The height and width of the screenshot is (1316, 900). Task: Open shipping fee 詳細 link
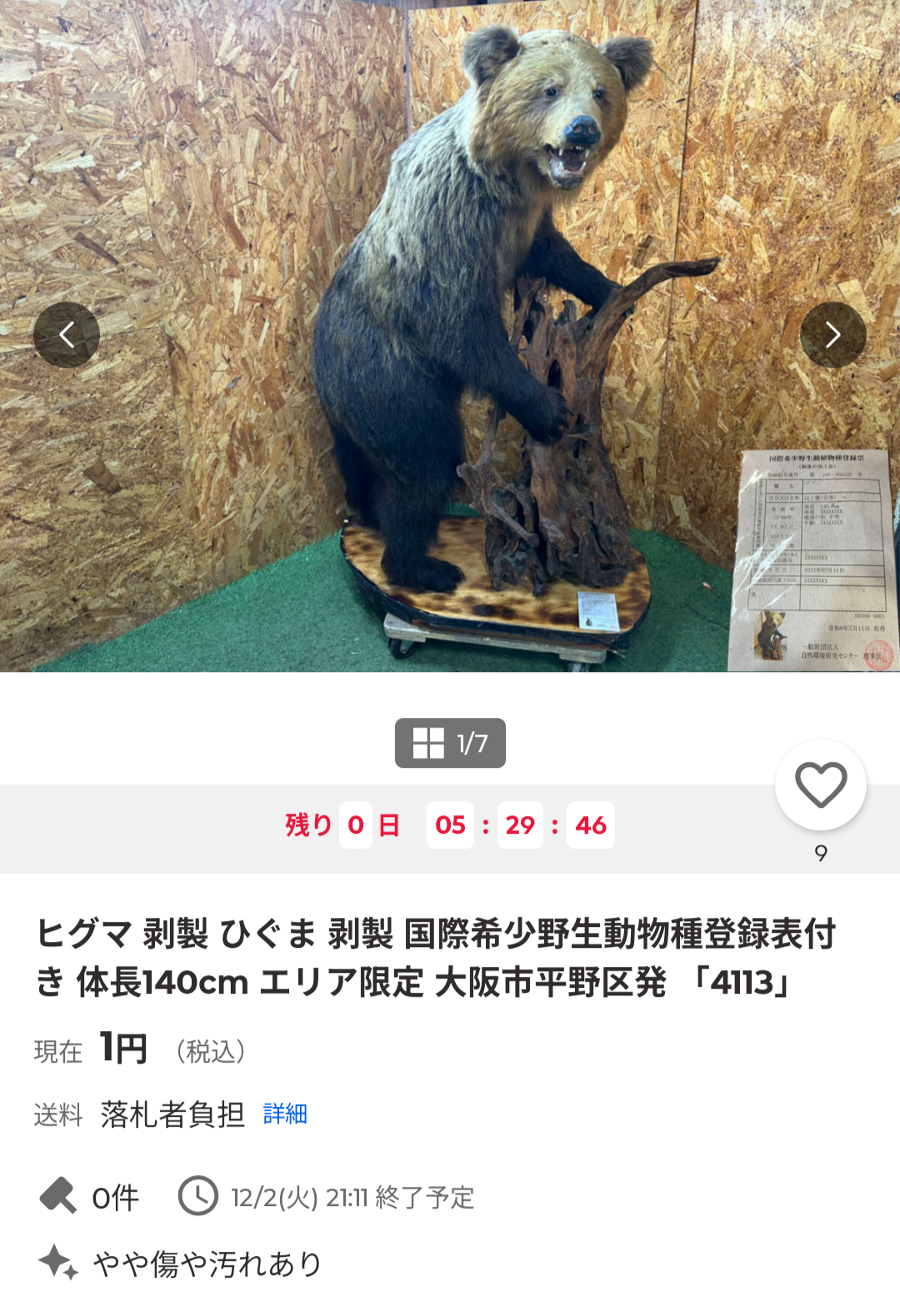point(285,1114)
